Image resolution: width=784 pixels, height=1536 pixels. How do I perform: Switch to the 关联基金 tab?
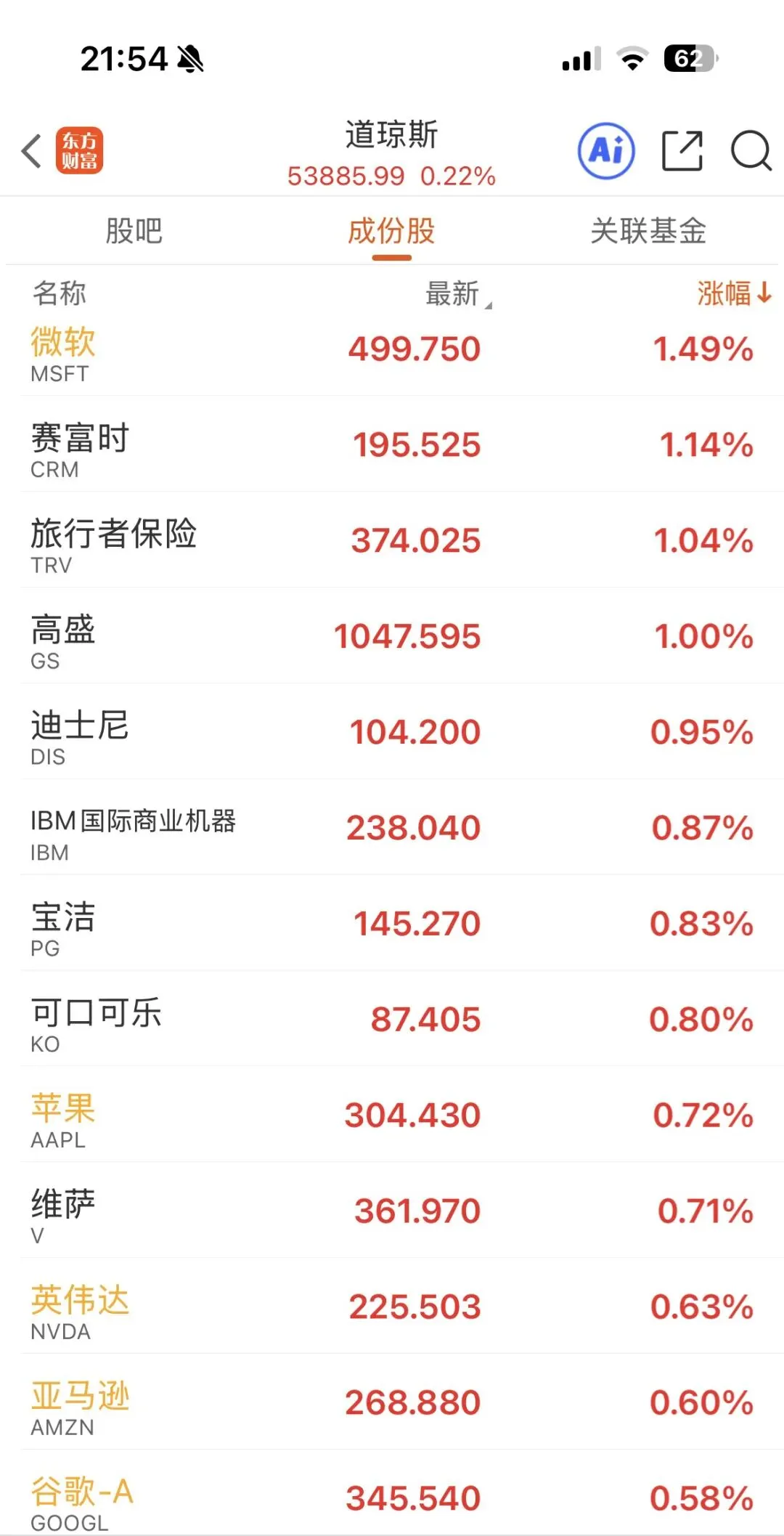click(648, 231)
